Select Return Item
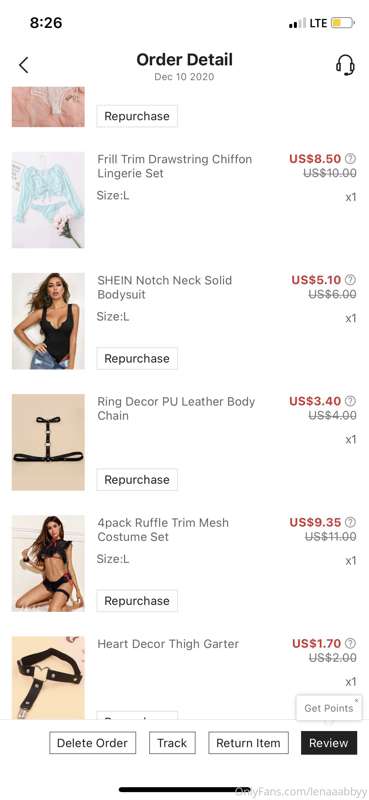Image resolution: width=369 pixels, height=800 pixels. click(248, 743)
